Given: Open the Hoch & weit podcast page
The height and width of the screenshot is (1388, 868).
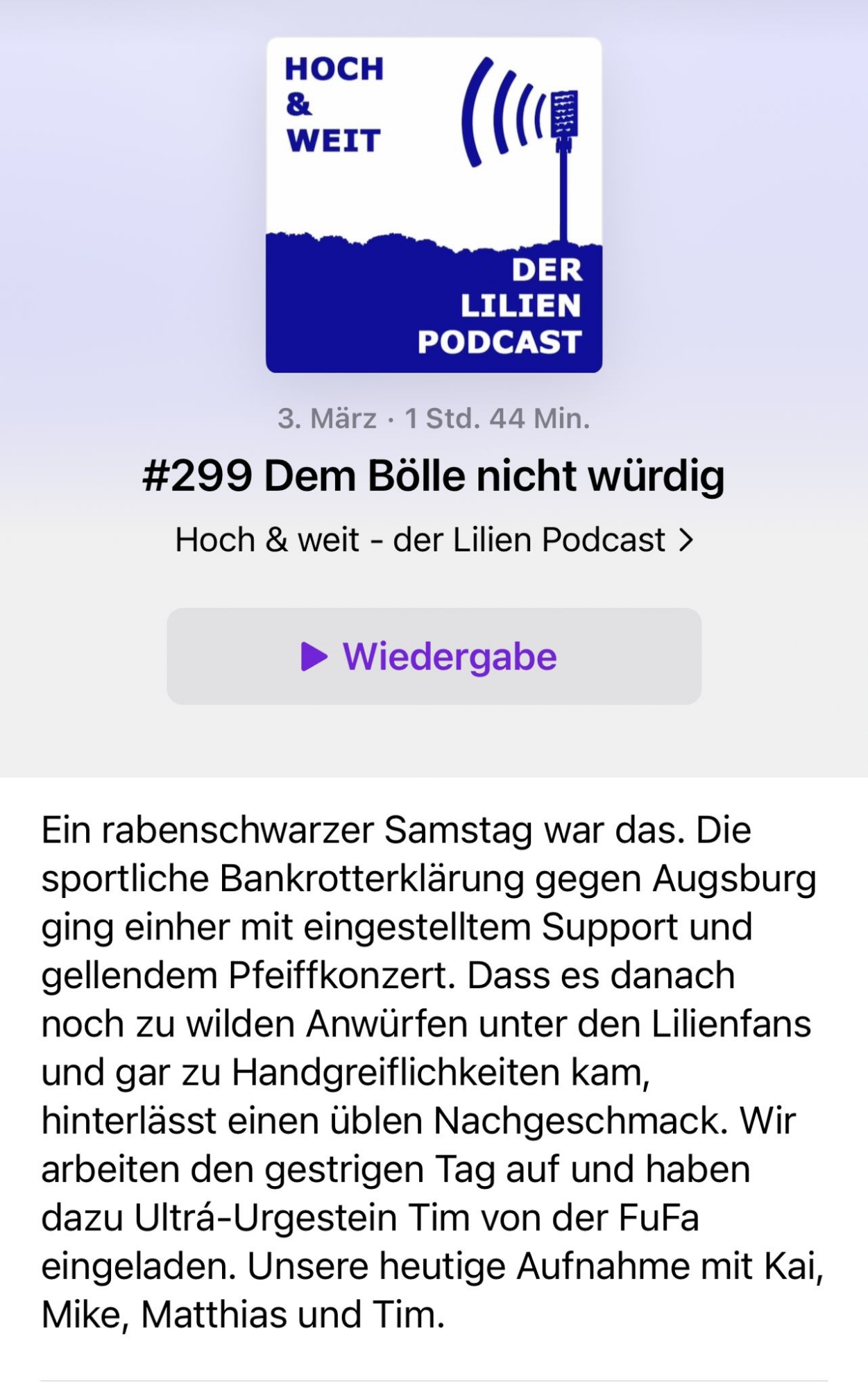Looking at the screenshot, I should (434, 540).
